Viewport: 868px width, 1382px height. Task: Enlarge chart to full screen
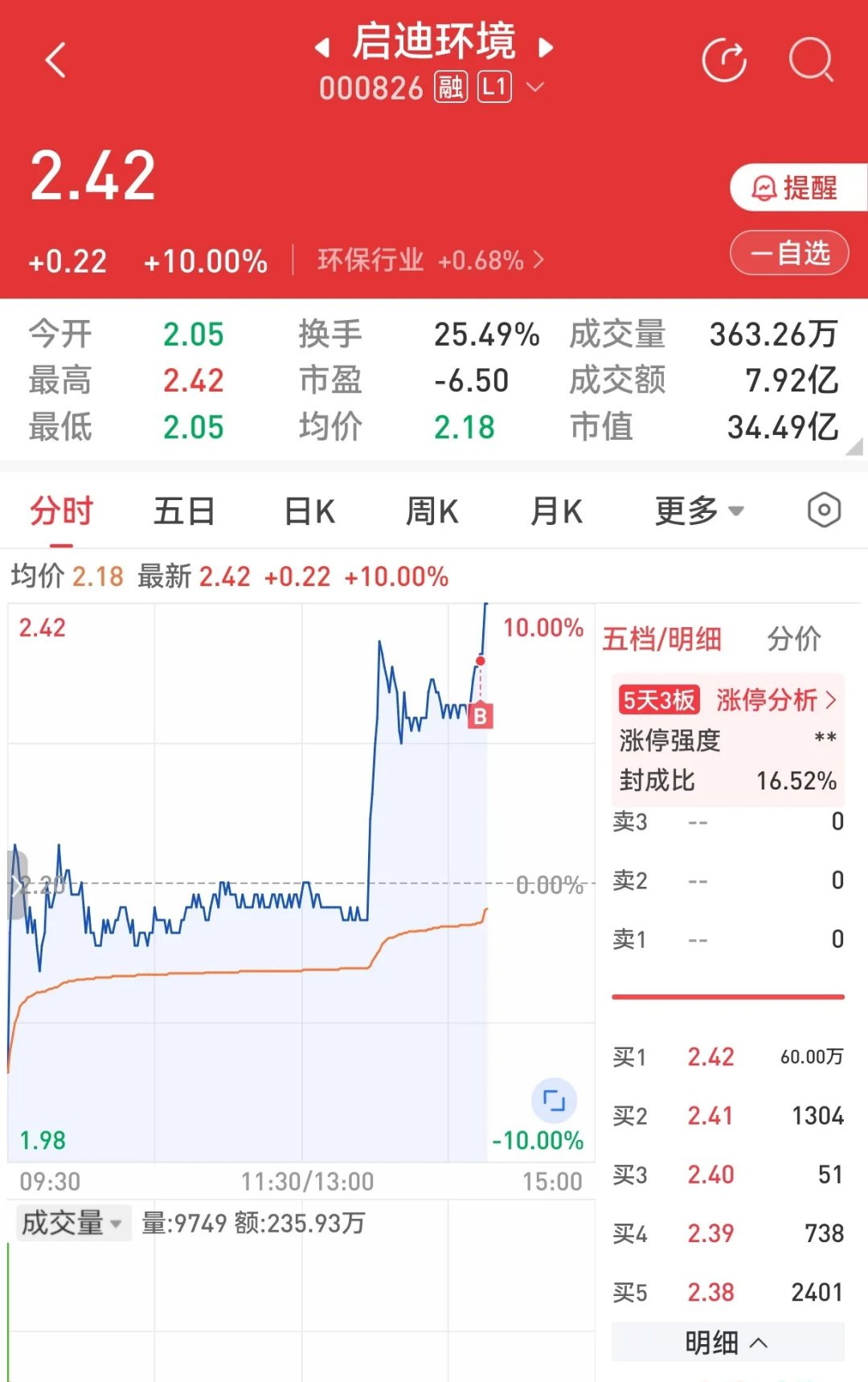pyautogui.click(x=554, y=1101)
